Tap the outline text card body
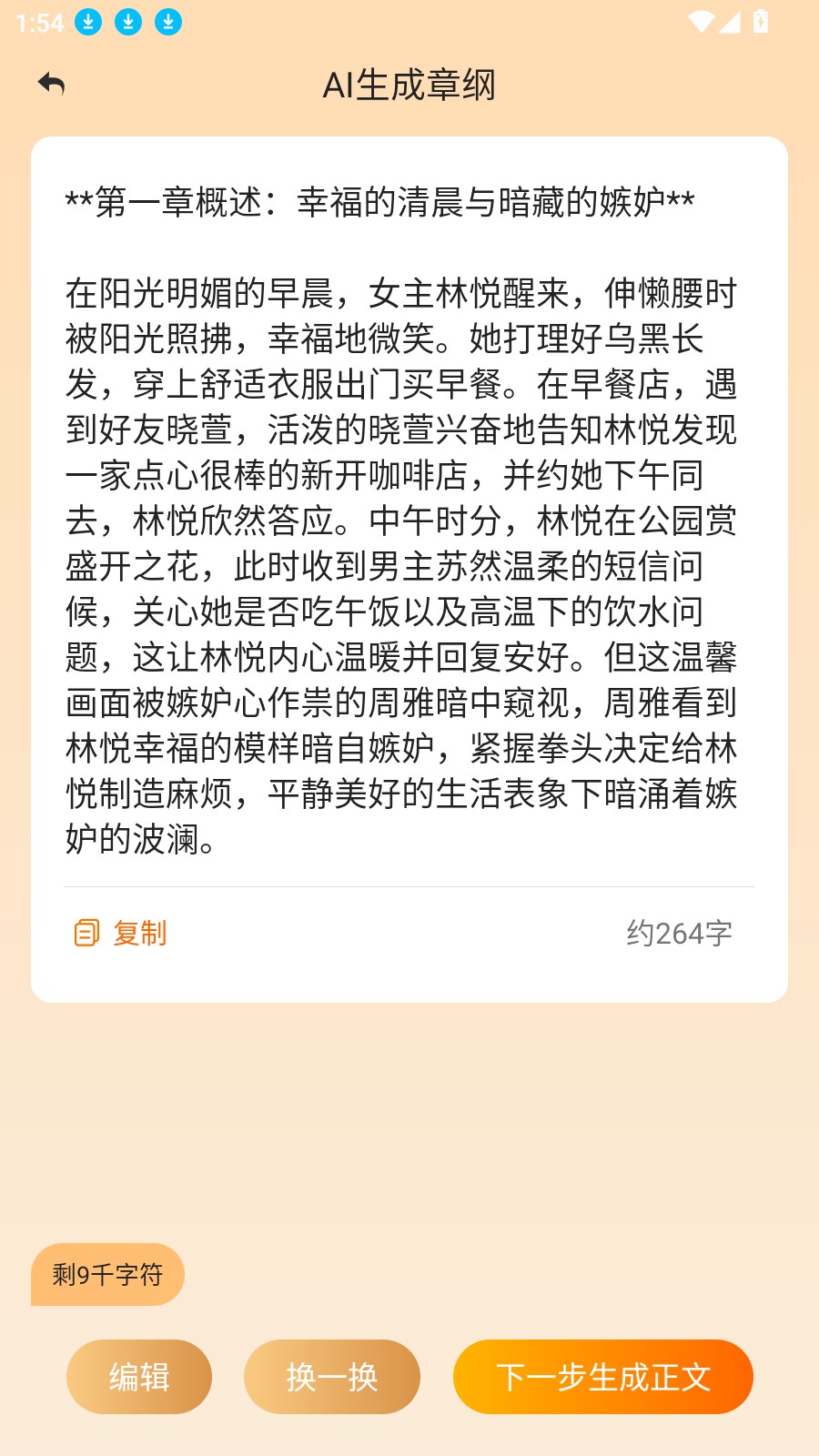The height and width of the screenshot is (1456, 819). [409, 564]
